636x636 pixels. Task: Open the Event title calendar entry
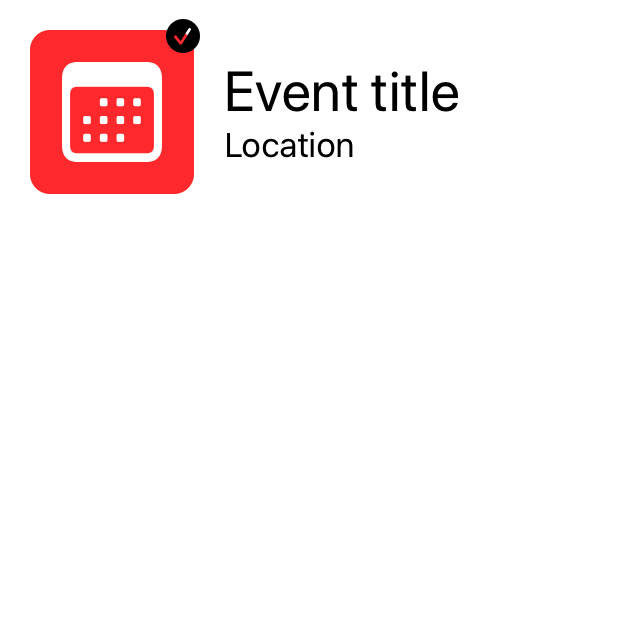tap(341, 94)
